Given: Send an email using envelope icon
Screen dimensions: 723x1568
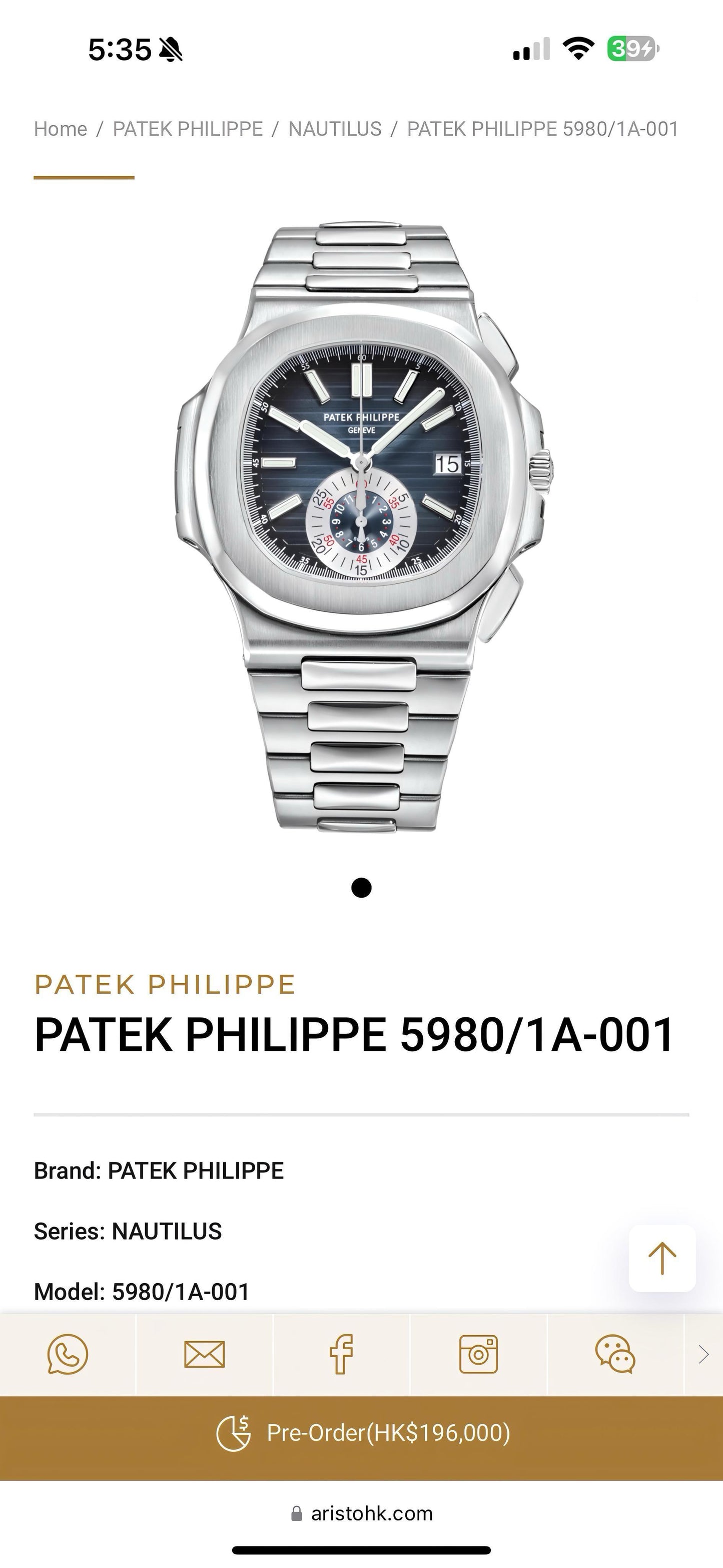Looking at the screenshot, I should point(205,1354).
